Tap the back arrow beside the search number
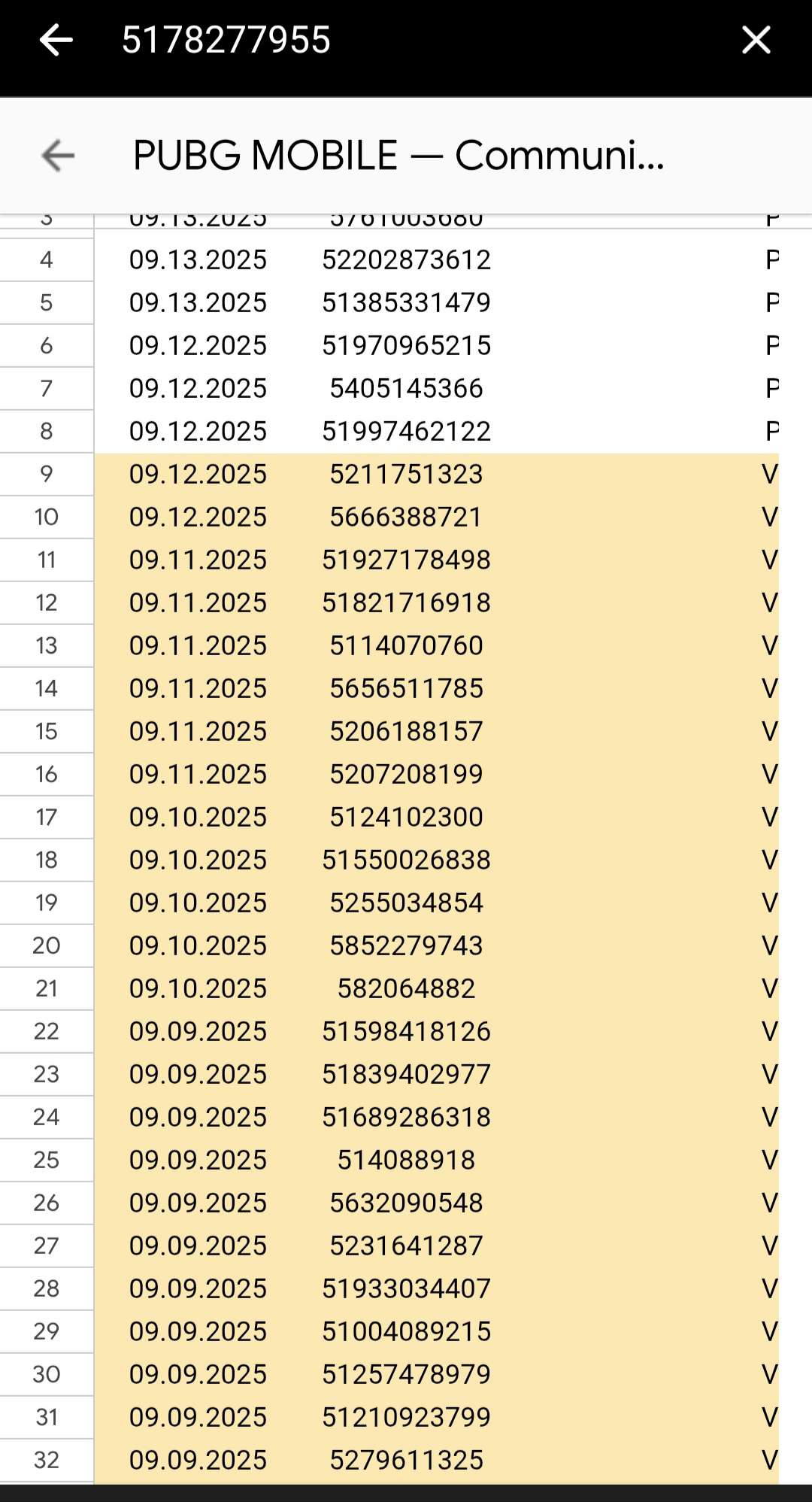Screen dimensions: 812x1502 click(x=56, y=40)
